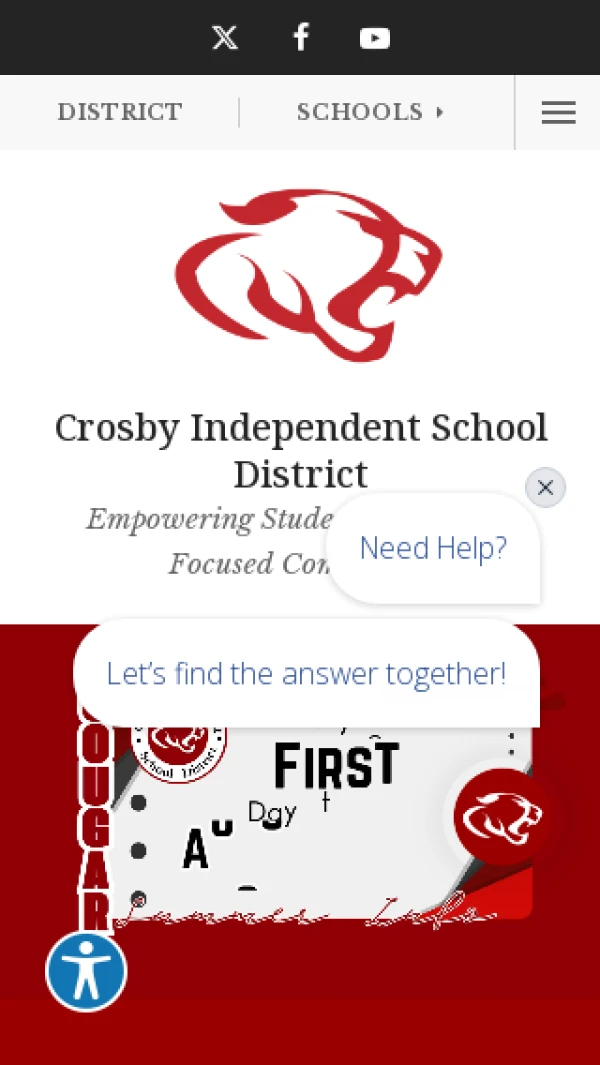Dismiss the Need Help chat bubble
This screenshot has width=600, height=1065.
coord(545,487)
